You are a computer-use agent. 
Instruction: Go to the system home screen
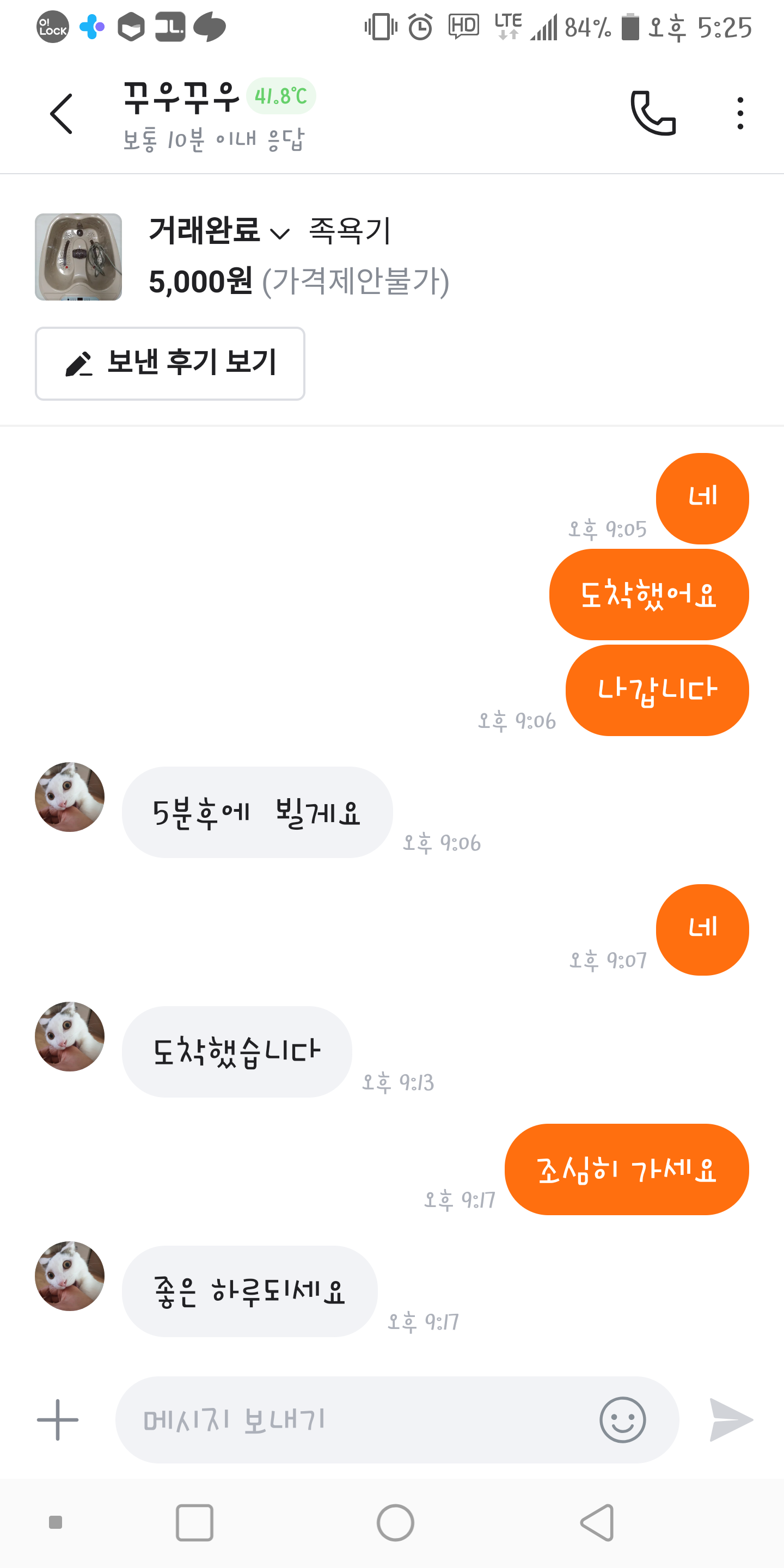tap(395, 1522)
